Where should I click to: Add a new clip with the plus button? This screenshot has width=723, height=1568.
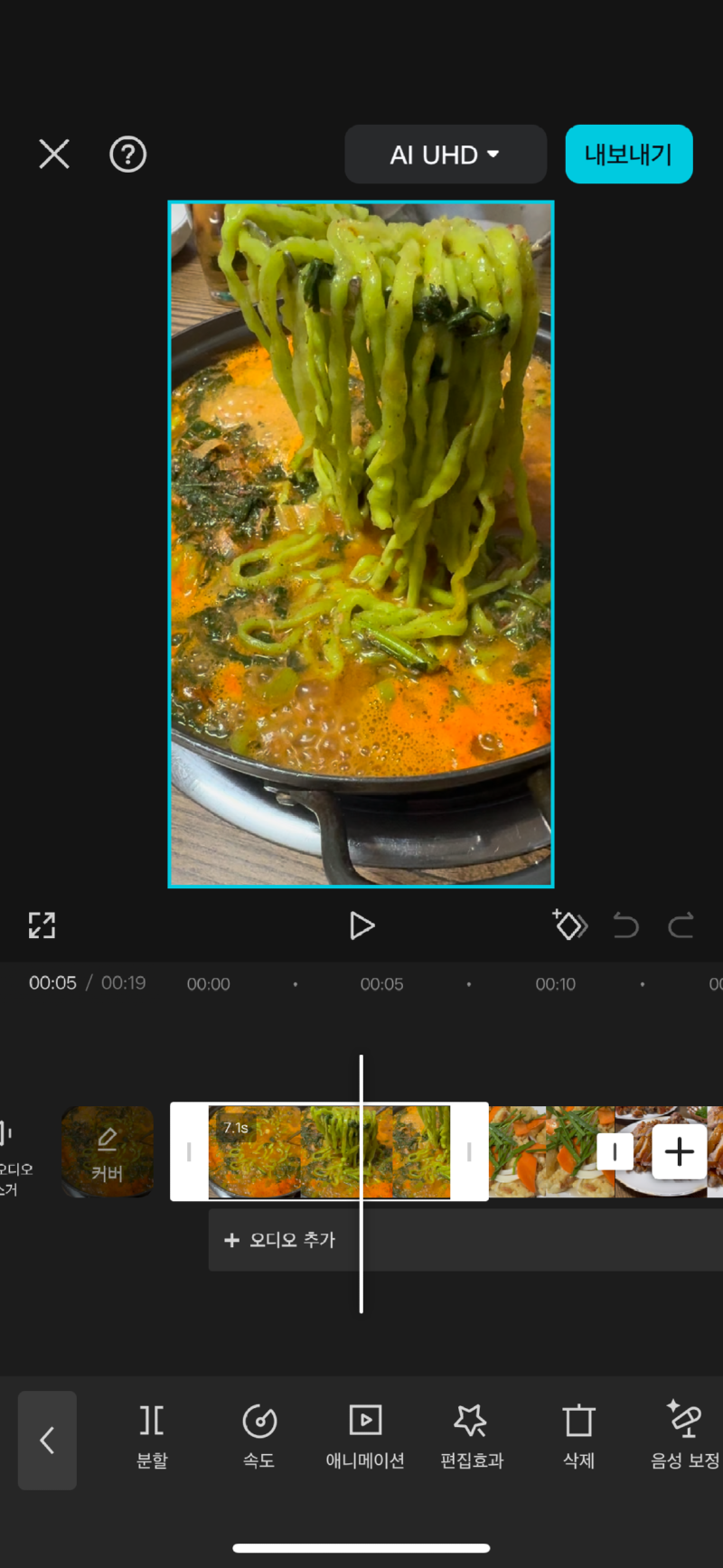[x=679, y=1152]
